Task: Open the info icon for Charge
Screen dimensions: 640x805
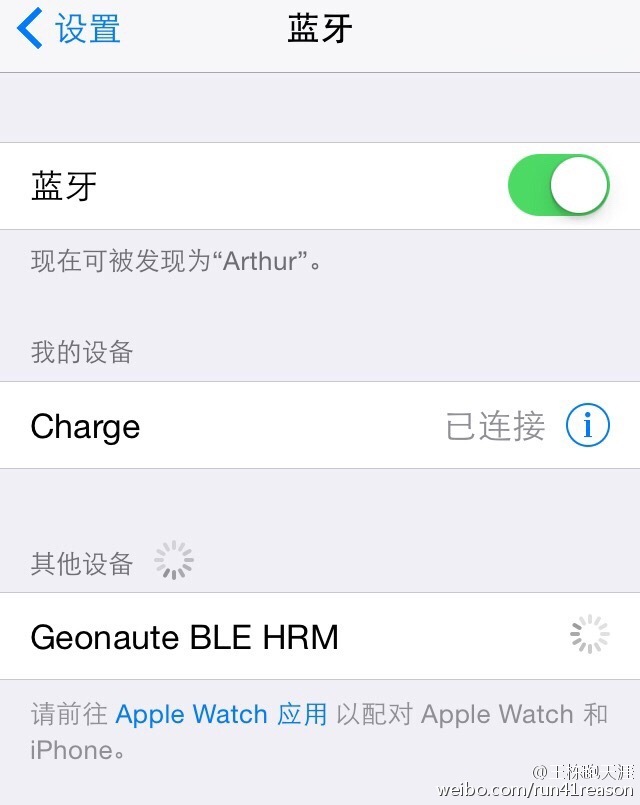Action: 587,426
